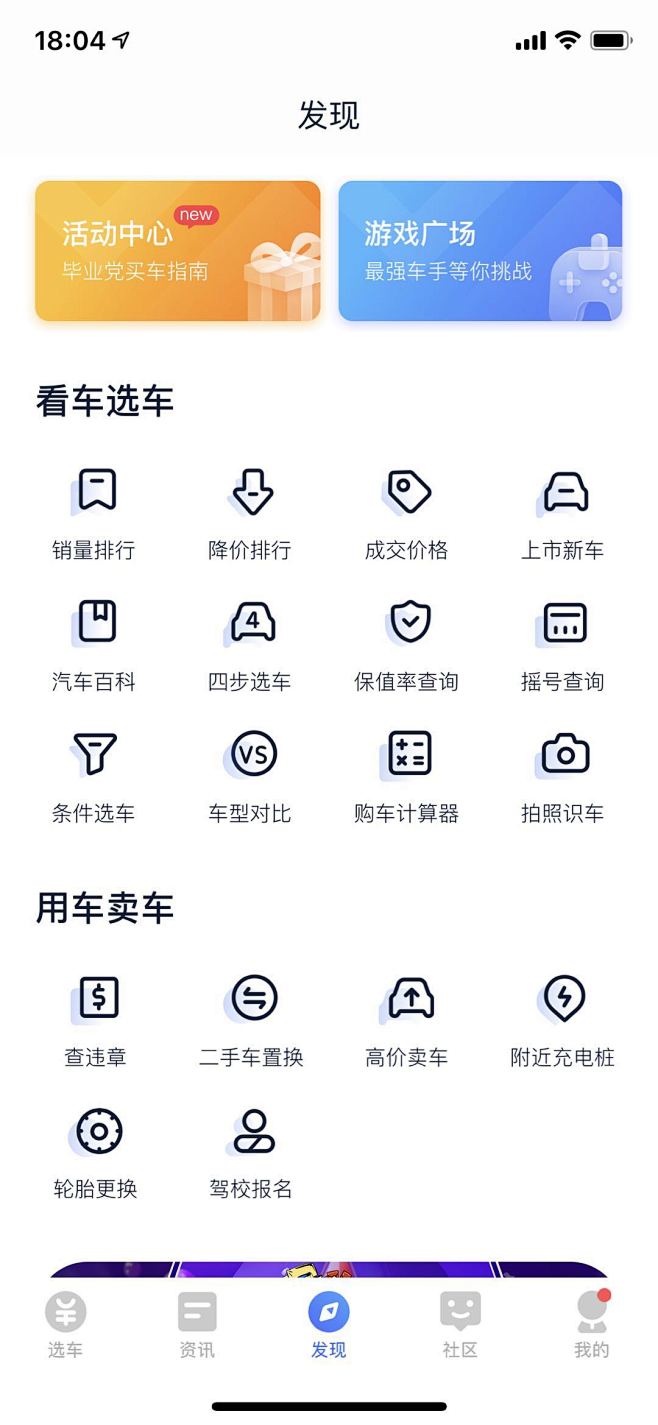Switch to the 资讯 news tab

point(197,1325)
